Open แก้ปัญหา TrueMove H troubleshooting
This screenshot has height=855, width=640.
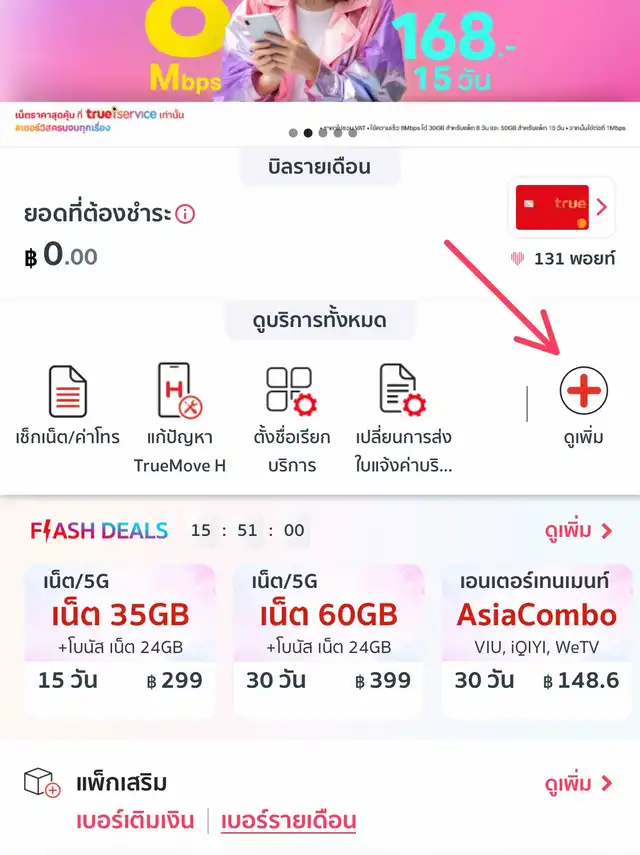[x=180, y=391]
